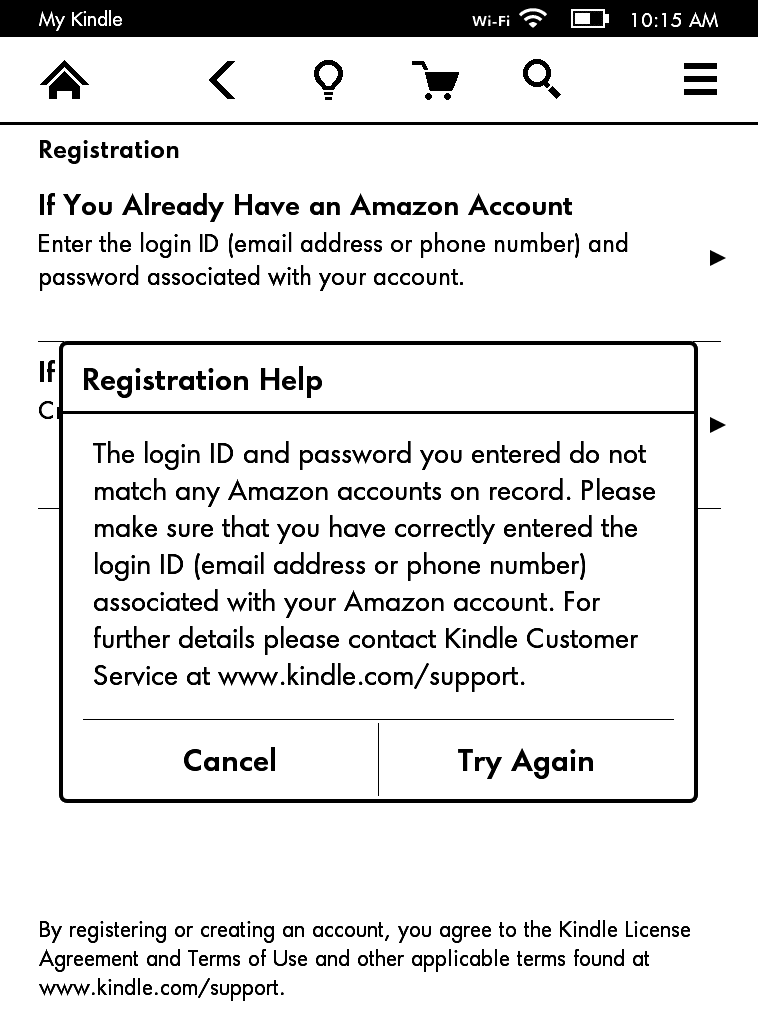Tap the back arrow in the toolbar

point(222,80)
